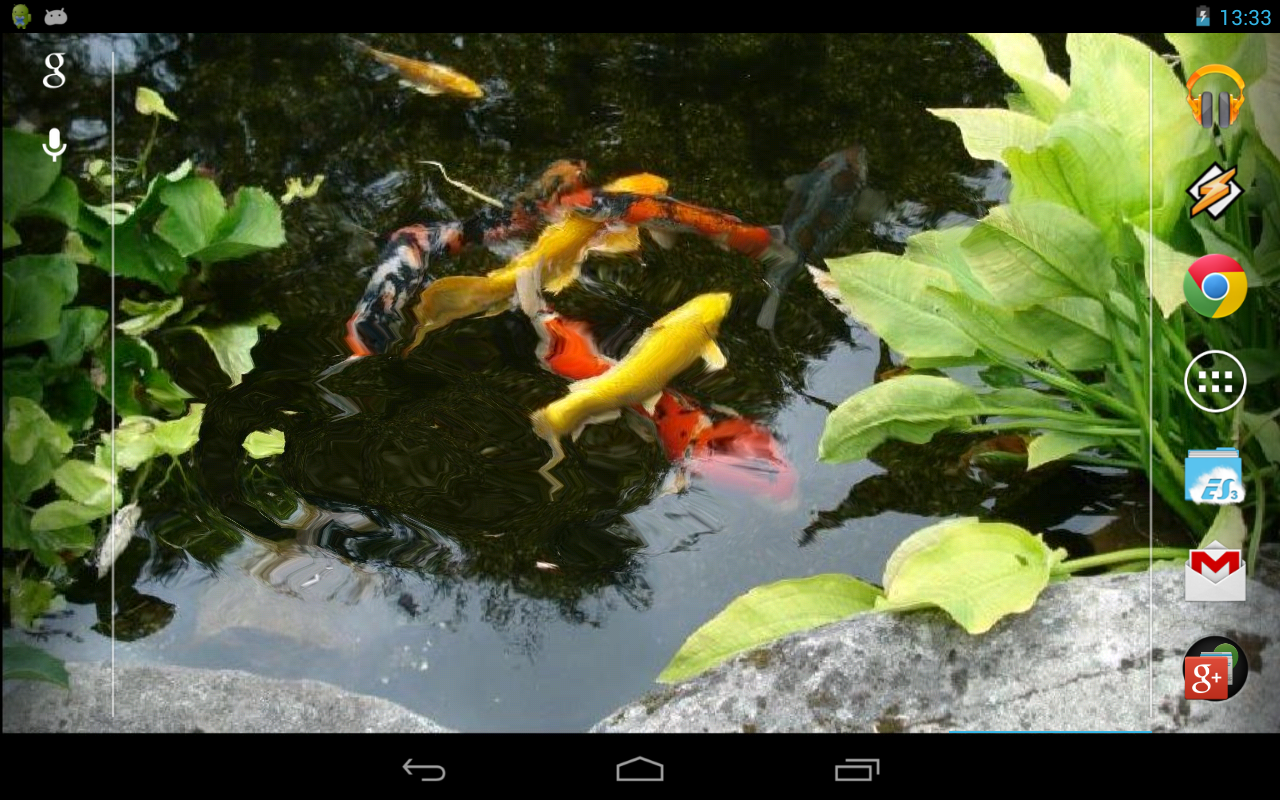Tap the system back button
This screenshot has height=800, width=1280.
point(424,769)
